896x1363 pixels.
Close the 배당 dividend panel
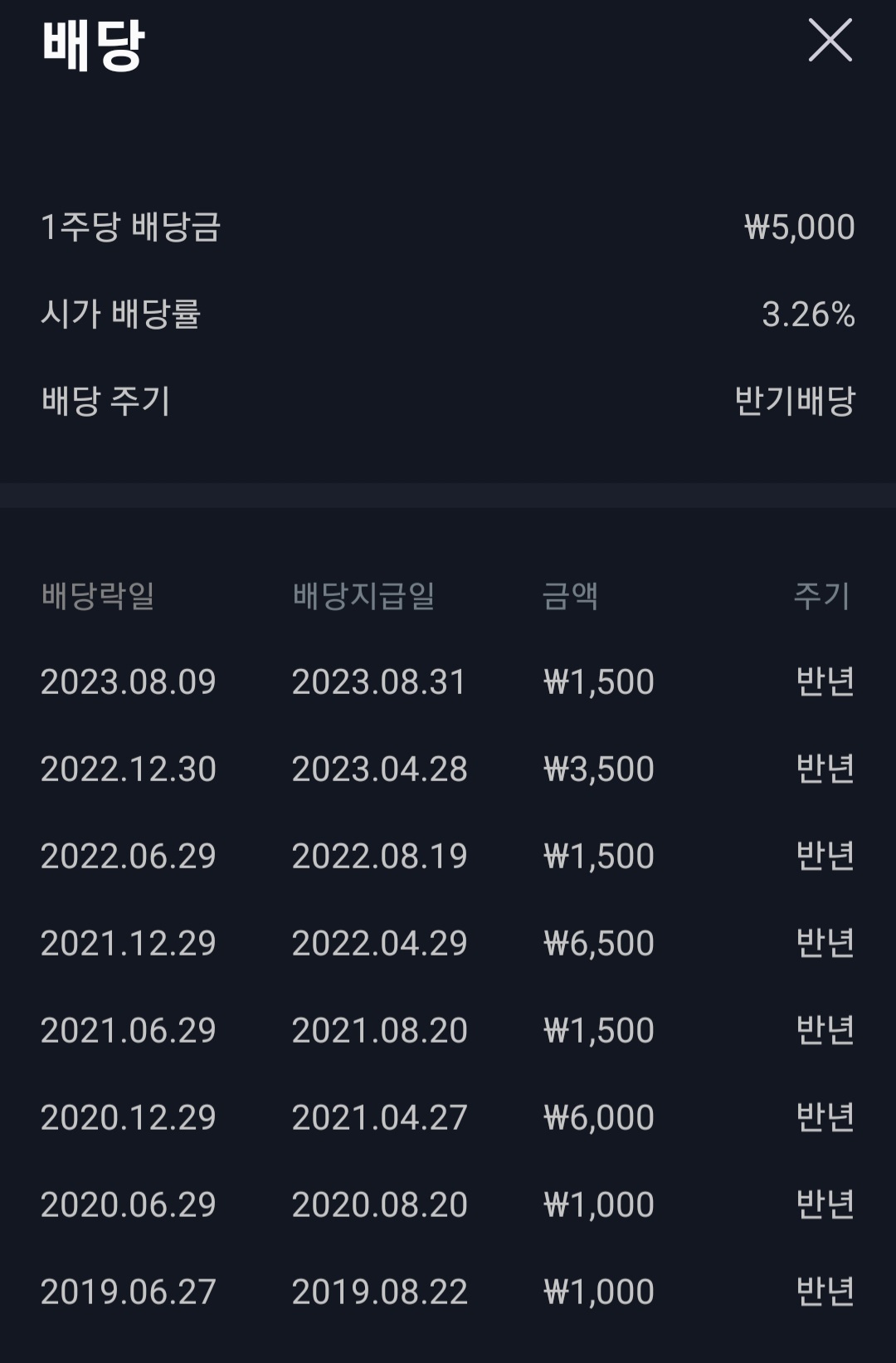[x=830, y=41]
